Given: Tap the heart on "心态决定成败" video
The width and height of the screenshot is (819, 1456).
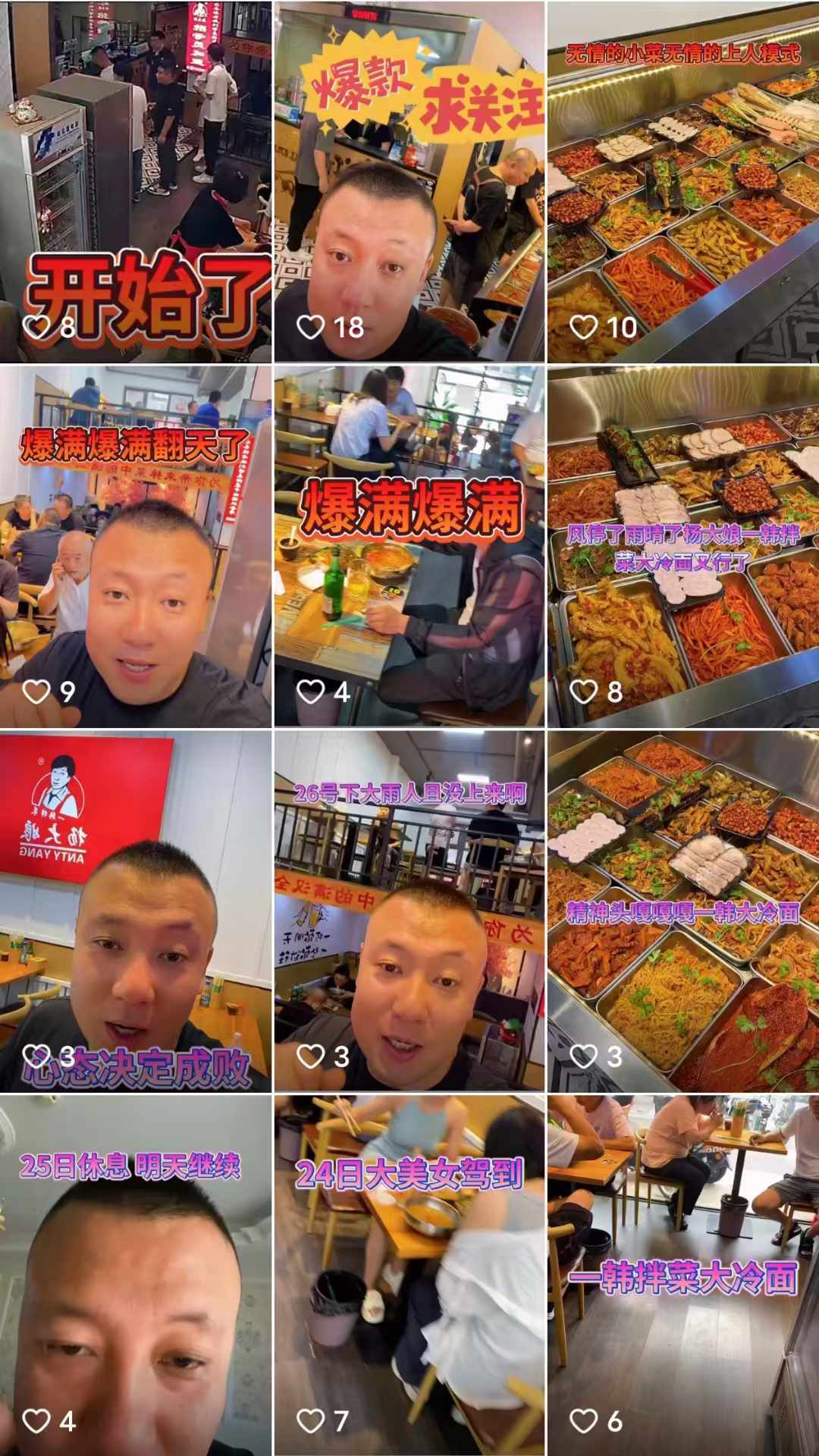Looking at the screenshot, I should point(36,1056).
